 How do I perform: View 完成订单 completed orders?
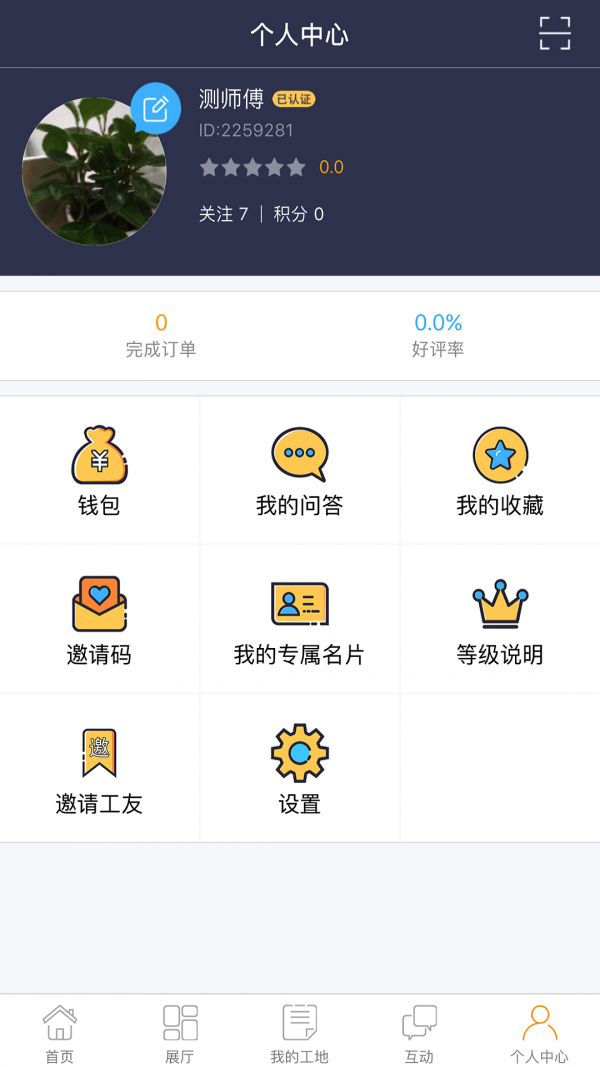(x=161, y=336)
